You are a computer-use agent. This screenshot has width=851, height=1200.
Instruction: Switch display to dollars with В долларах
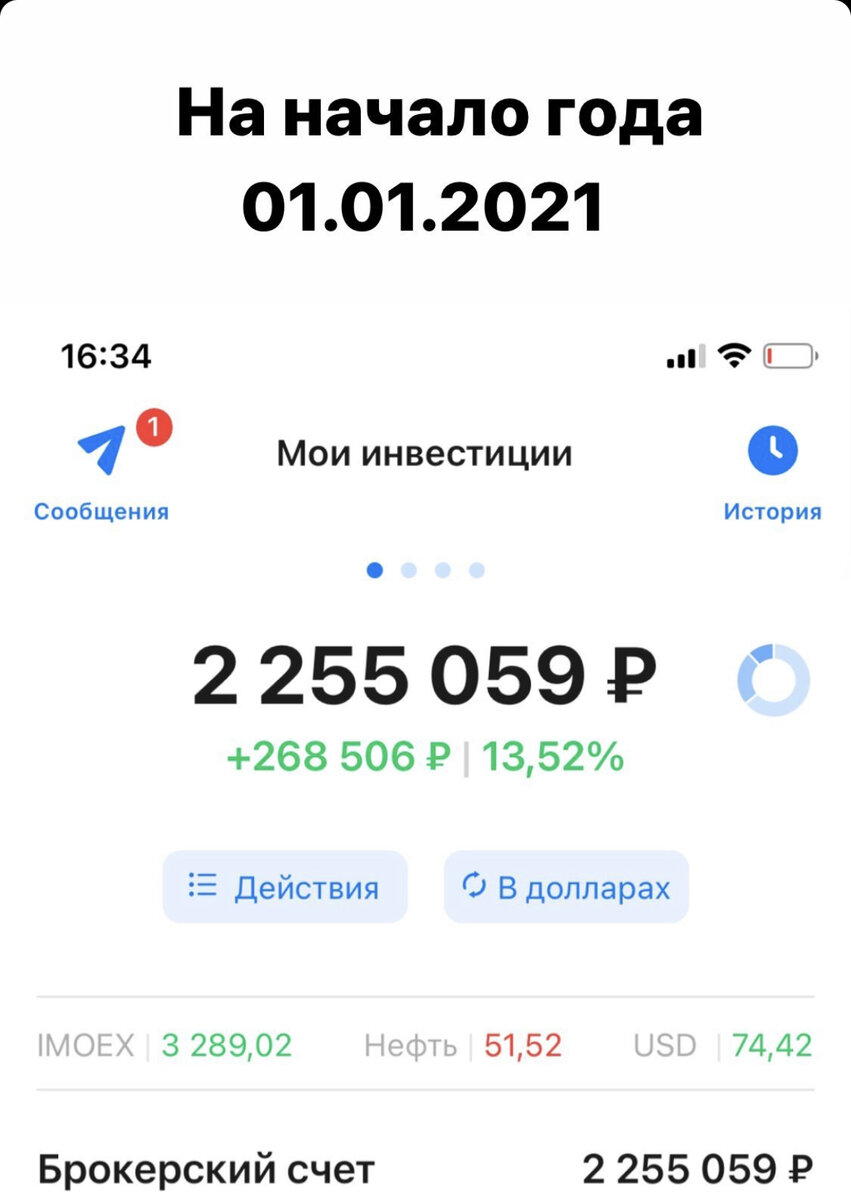point(565,885)
